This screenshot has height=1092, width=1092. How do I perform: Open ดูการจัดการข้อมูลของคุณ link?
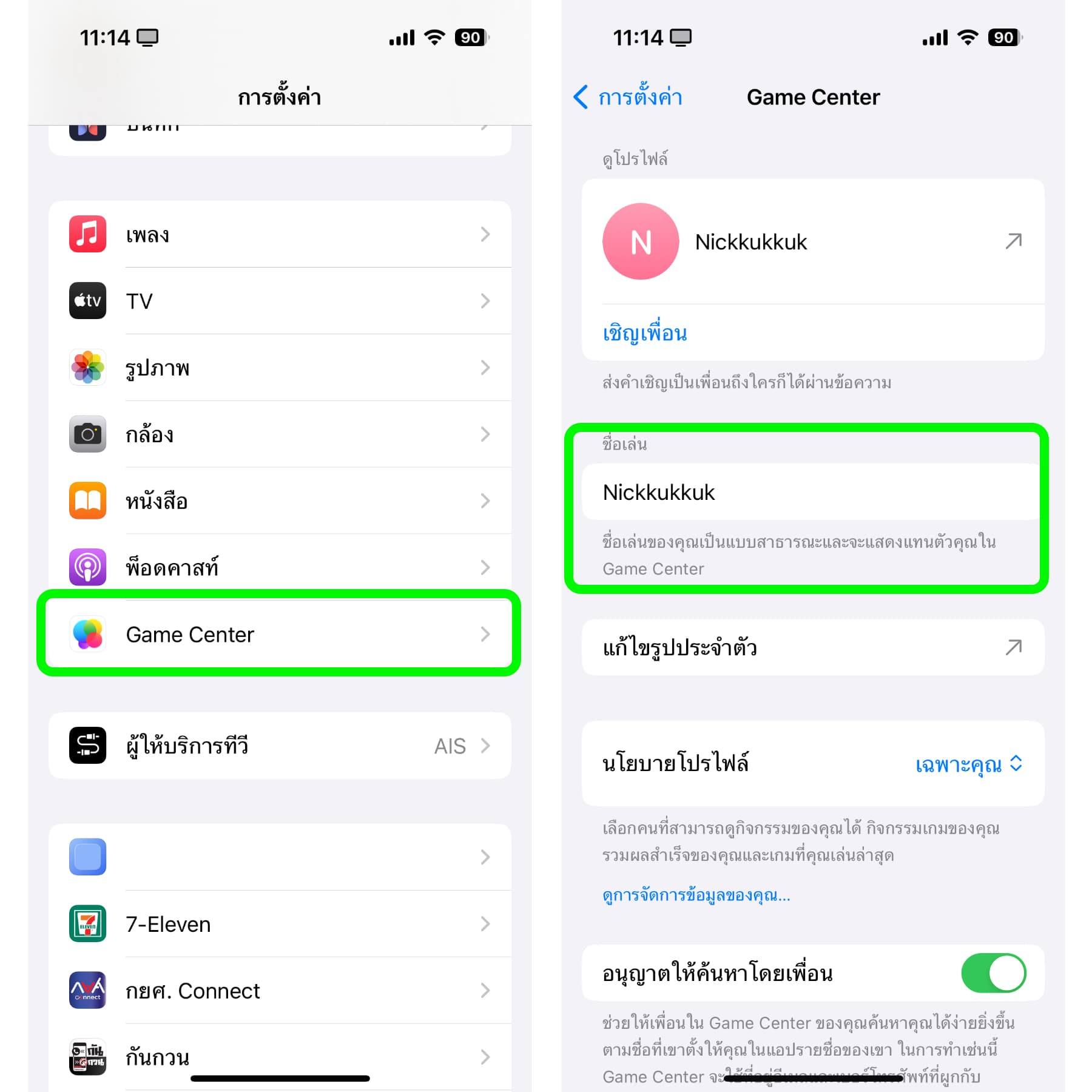click(696, 895)
